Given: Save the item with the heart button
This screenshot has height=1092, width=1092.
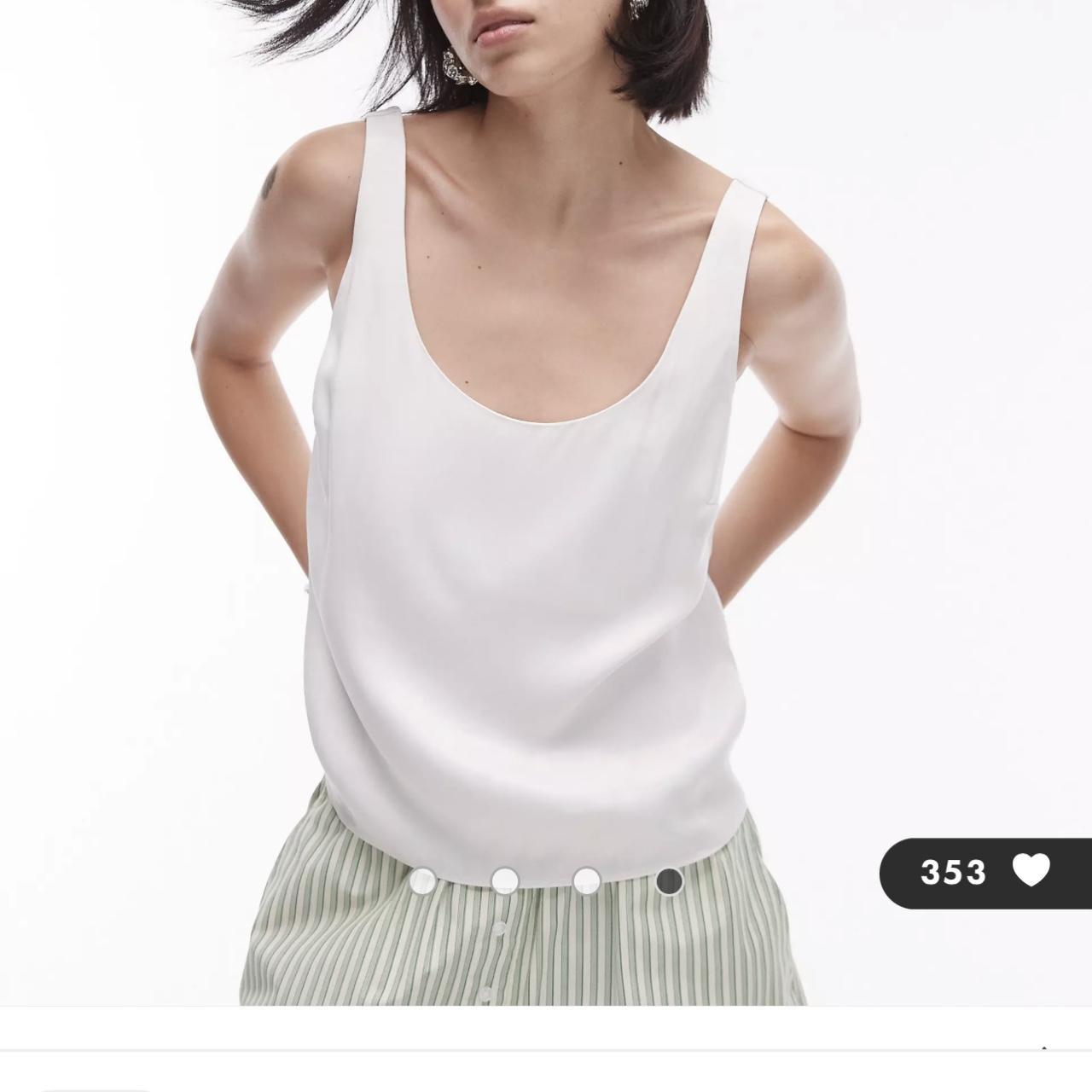Looking at the screenshot, I should click(1031, 871).
